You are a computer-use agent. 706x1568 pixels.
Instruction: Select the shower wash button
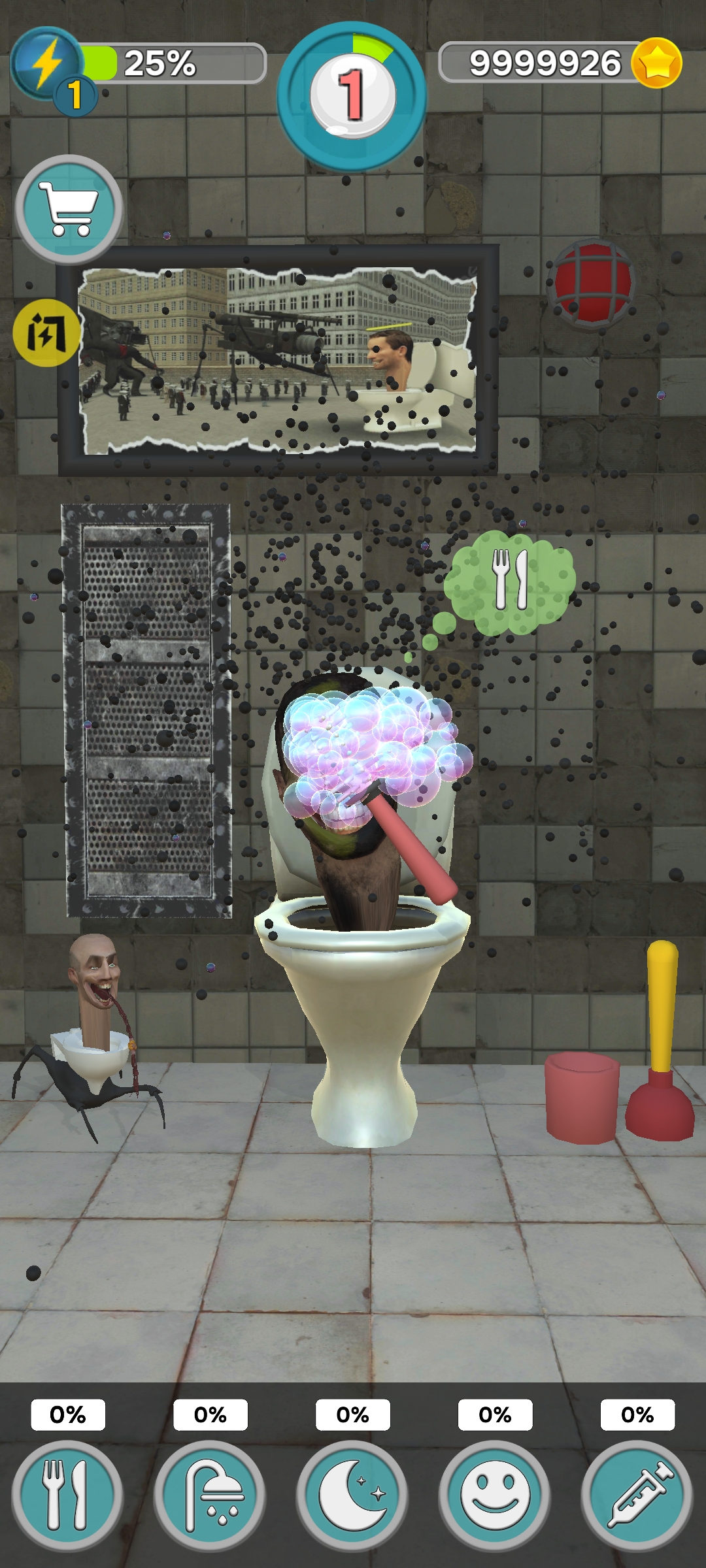[209, 1495]
